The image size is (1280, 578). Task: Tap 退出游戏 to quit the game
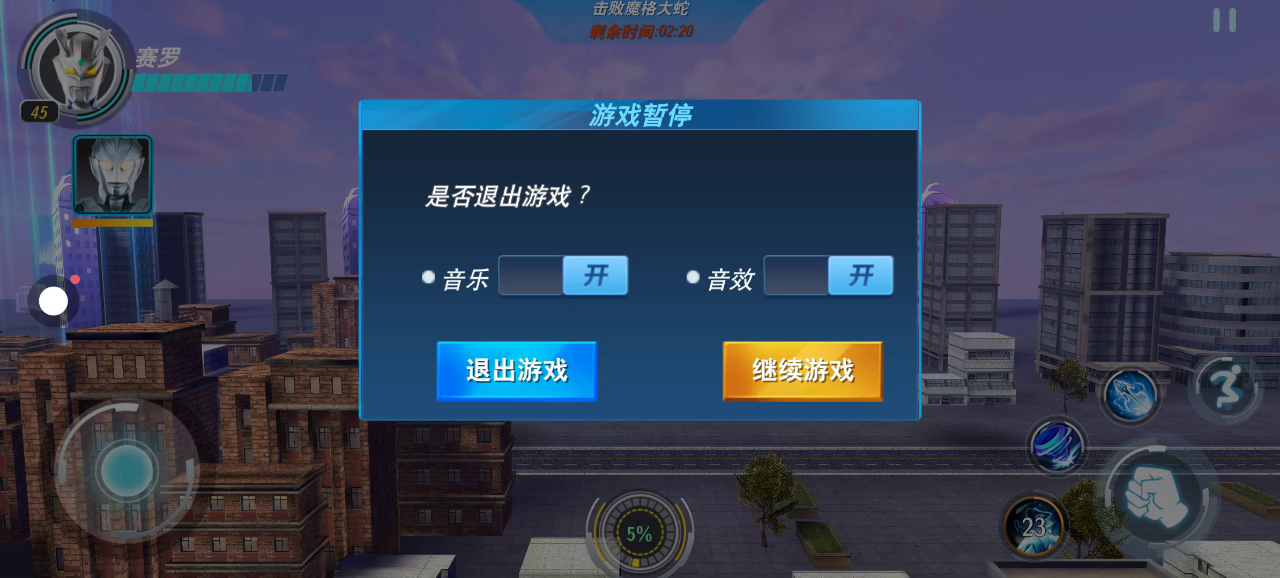516,371
